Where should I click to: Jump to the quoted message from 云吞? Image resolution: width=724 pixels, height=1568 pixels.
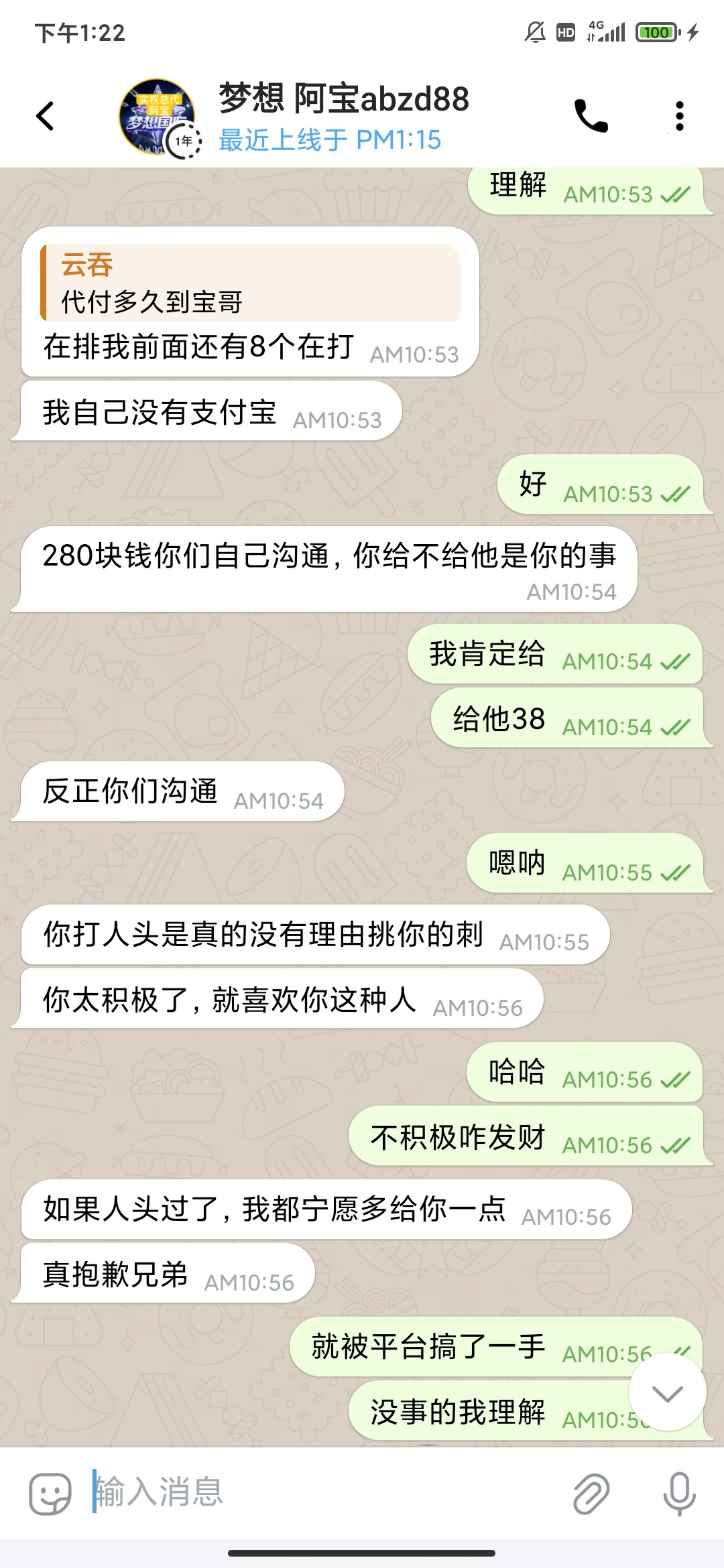click(251, 283)
